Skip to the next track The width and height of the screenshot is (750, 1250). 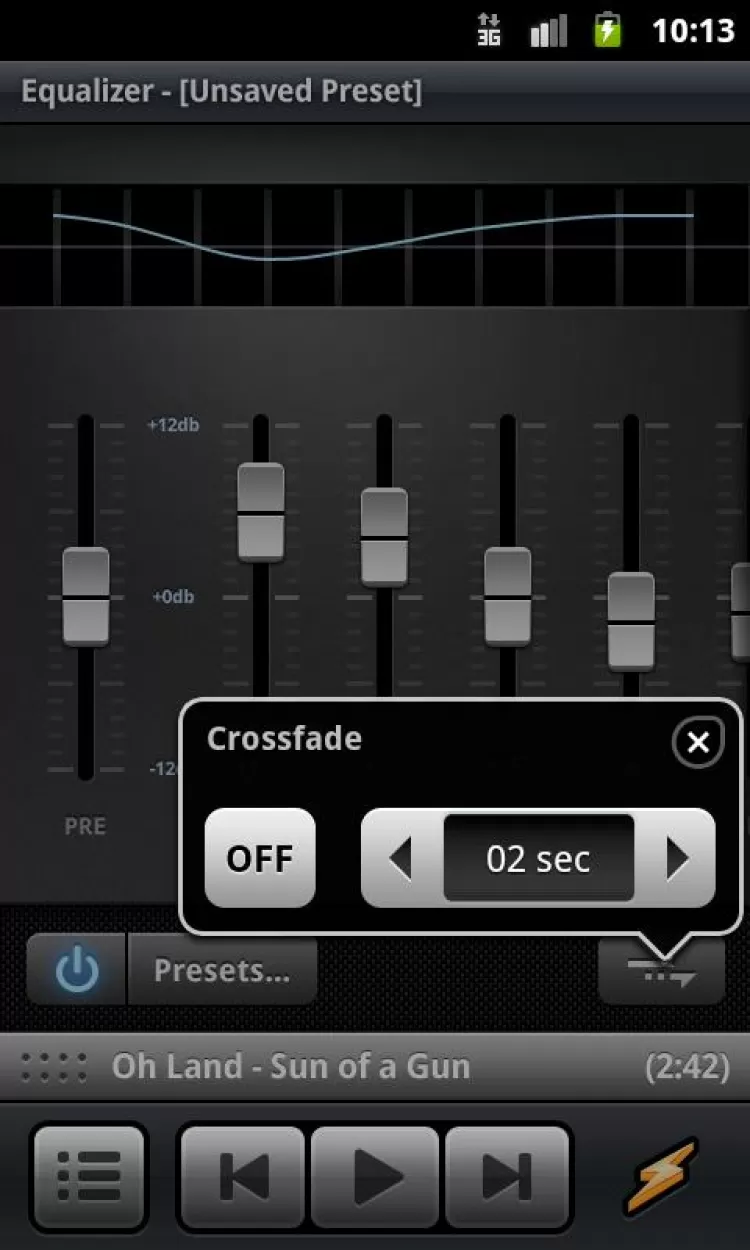507,1177
